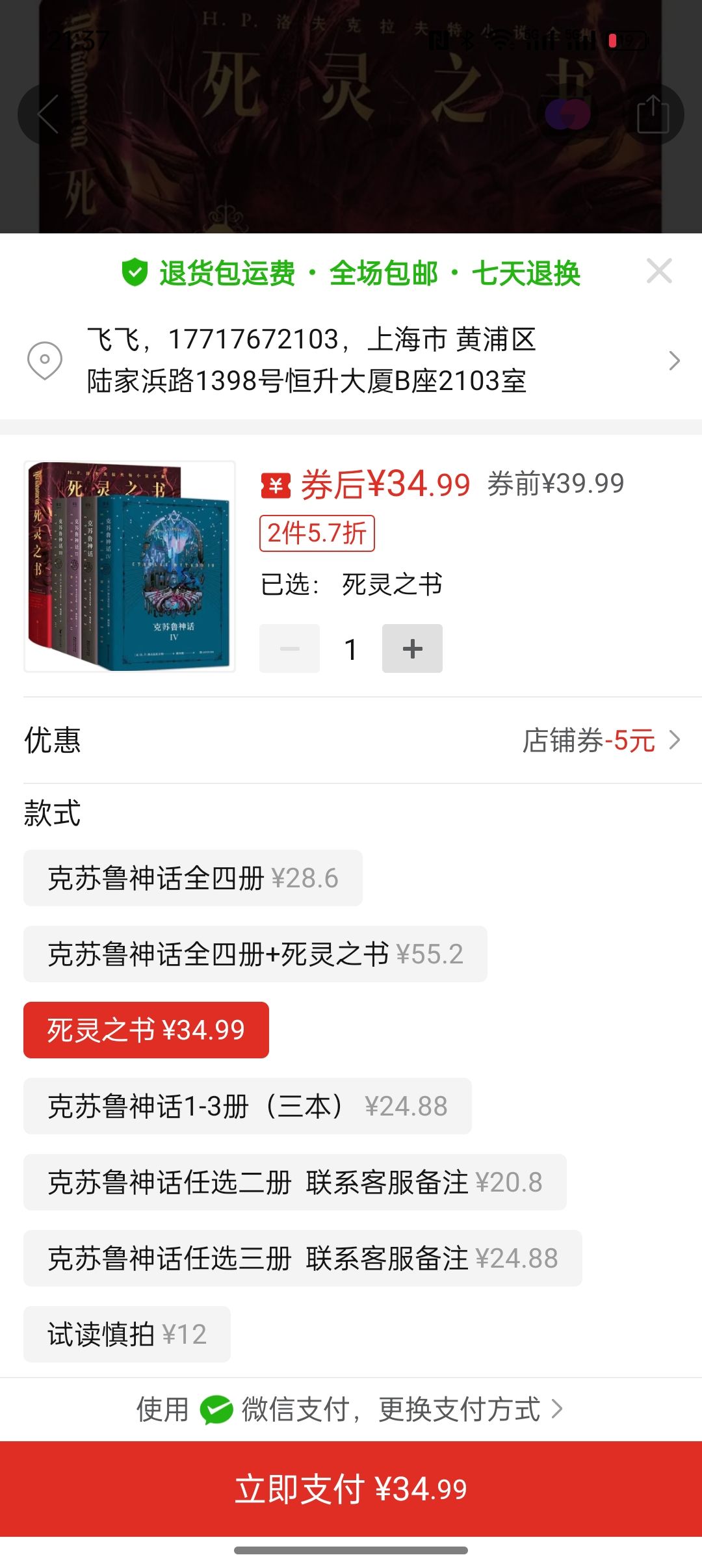Choose 克苏鲁神话全四册+死灵之书 ¥55.2
This screenshot has width=702, height=1568.
pyautogui.click(x=255, y=954)
